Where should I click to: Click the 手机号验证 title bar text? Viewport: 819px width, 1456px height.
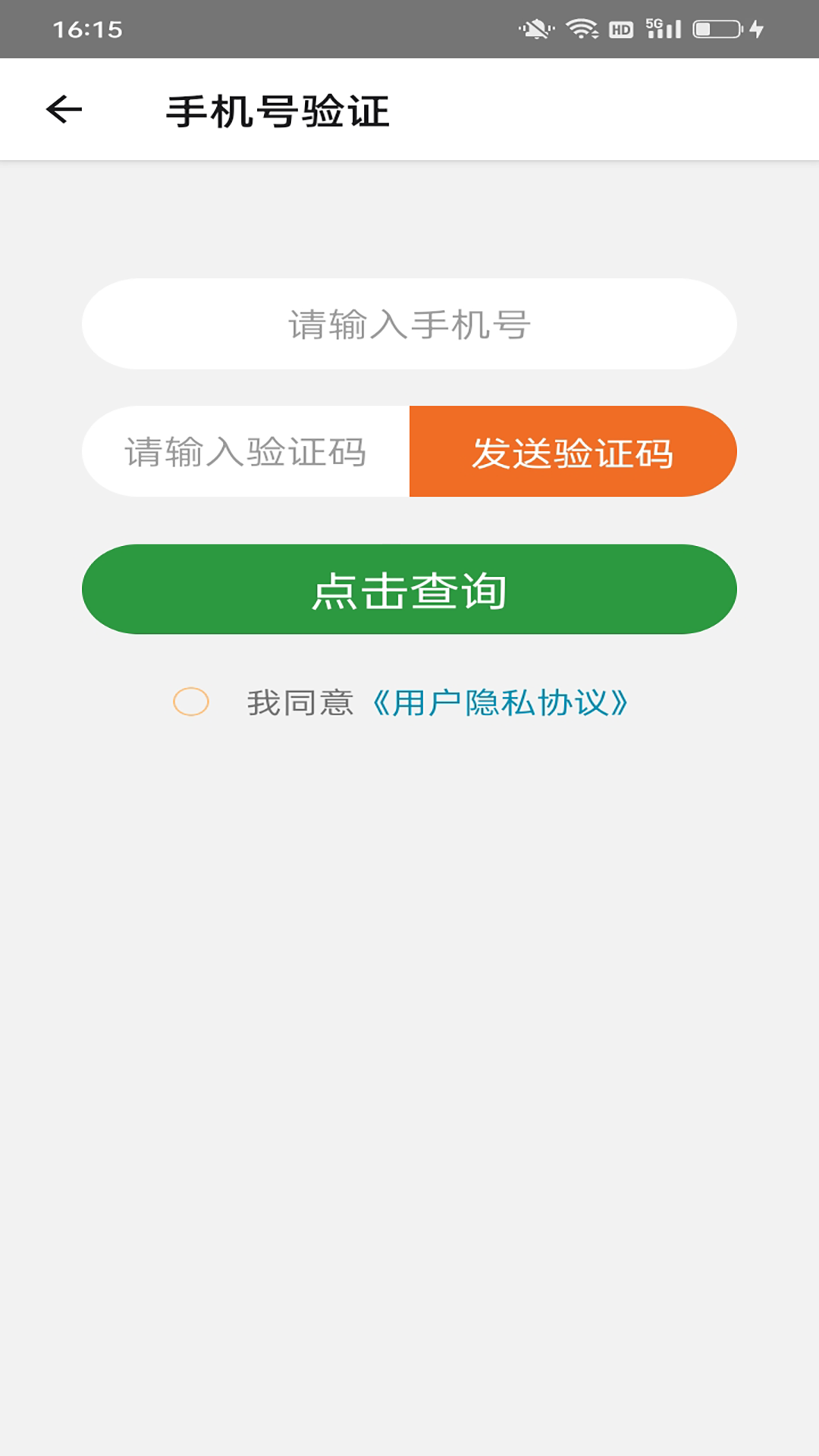click(279, 109)
